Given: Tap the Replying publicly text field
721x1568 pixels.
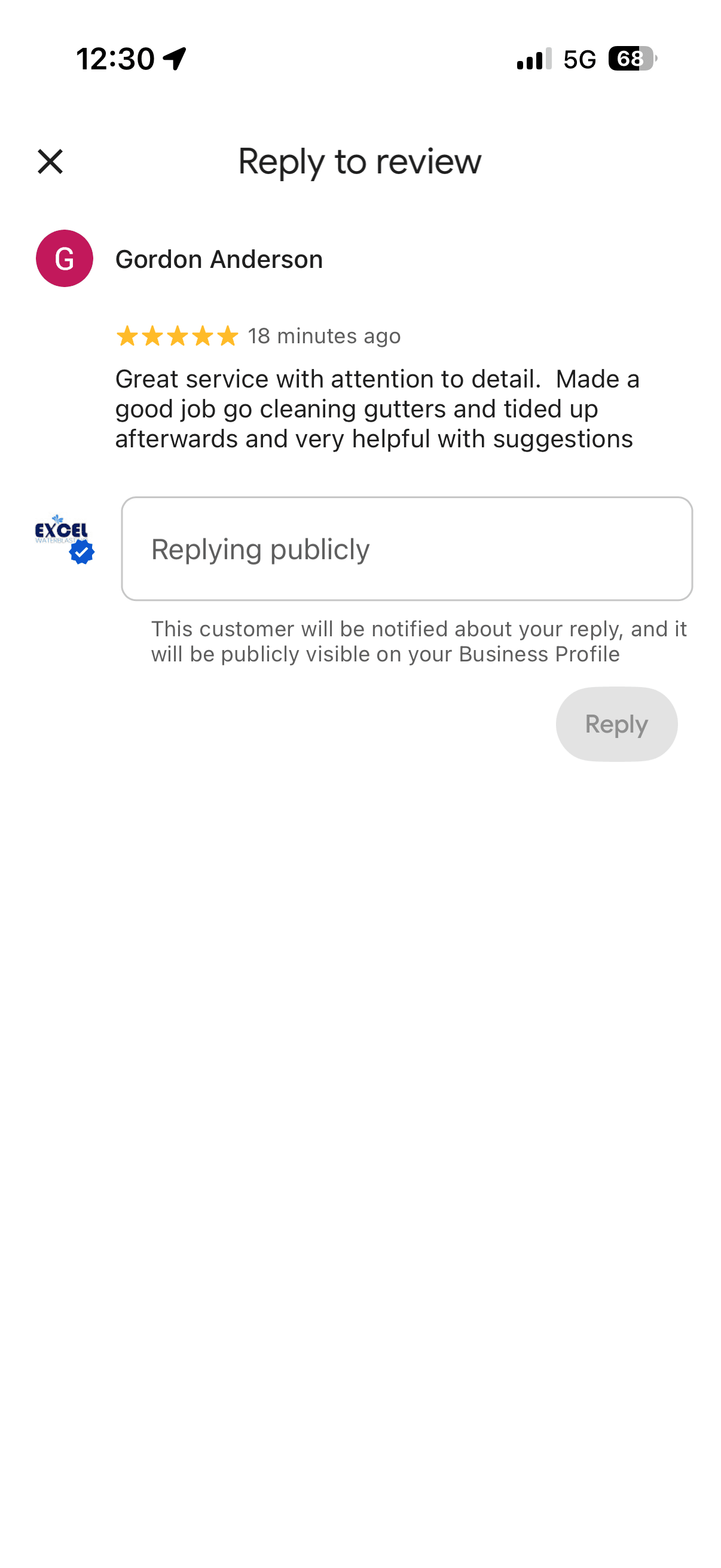Looking at the screenshot, I should [407, 549].
